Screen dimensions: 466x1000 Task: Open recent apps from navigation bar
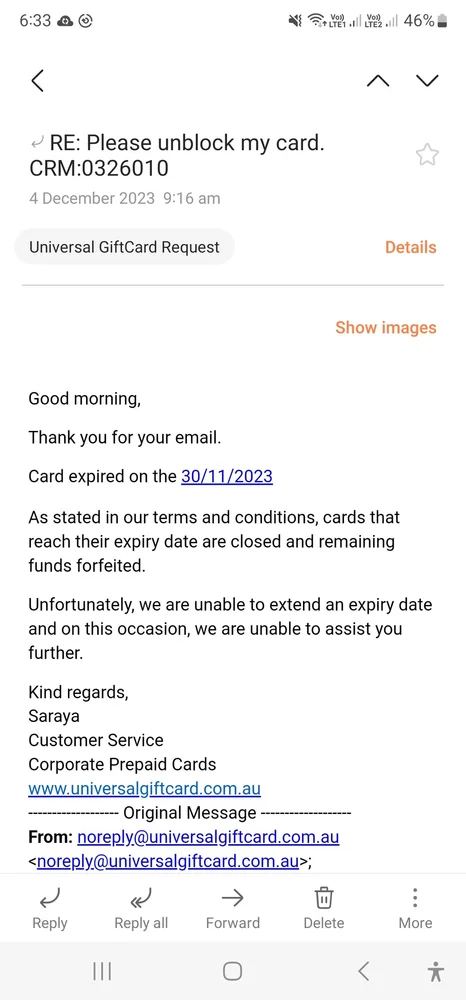[102, 971]
